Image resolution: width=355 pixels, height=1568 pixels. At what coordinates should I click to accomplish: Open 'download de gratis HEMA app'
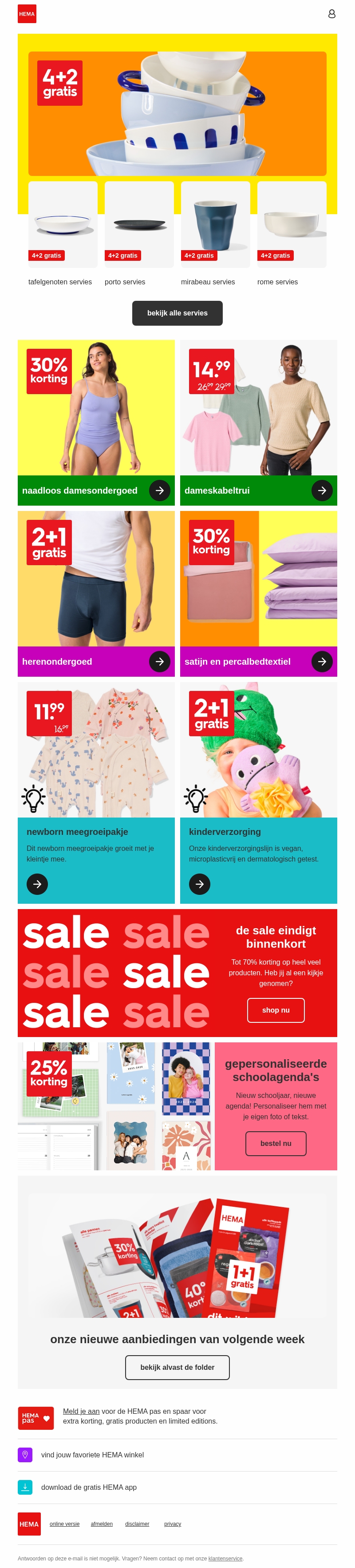coord(88,1487)
